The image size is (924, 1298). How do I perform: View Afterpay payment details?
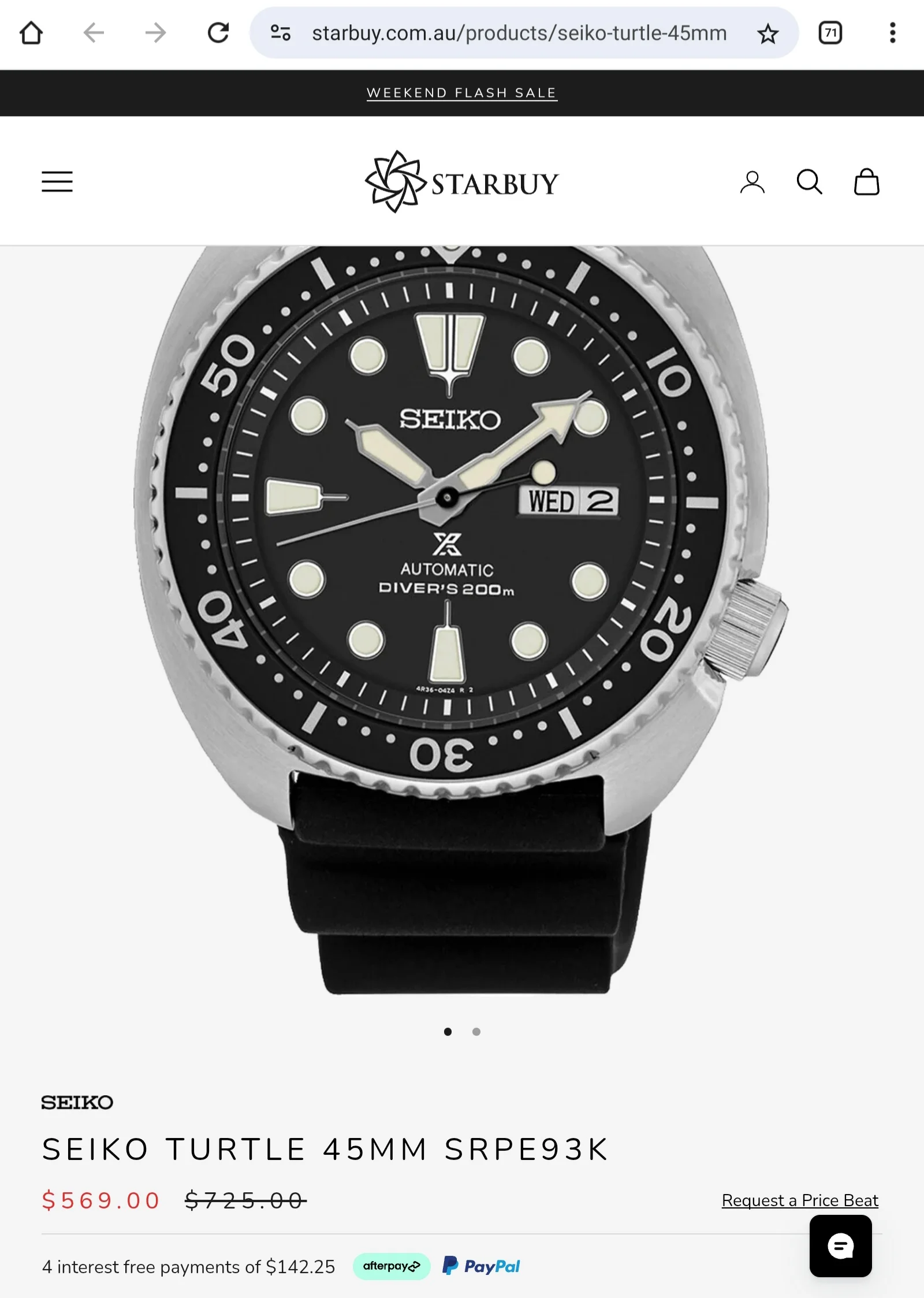pos(392,1266)
